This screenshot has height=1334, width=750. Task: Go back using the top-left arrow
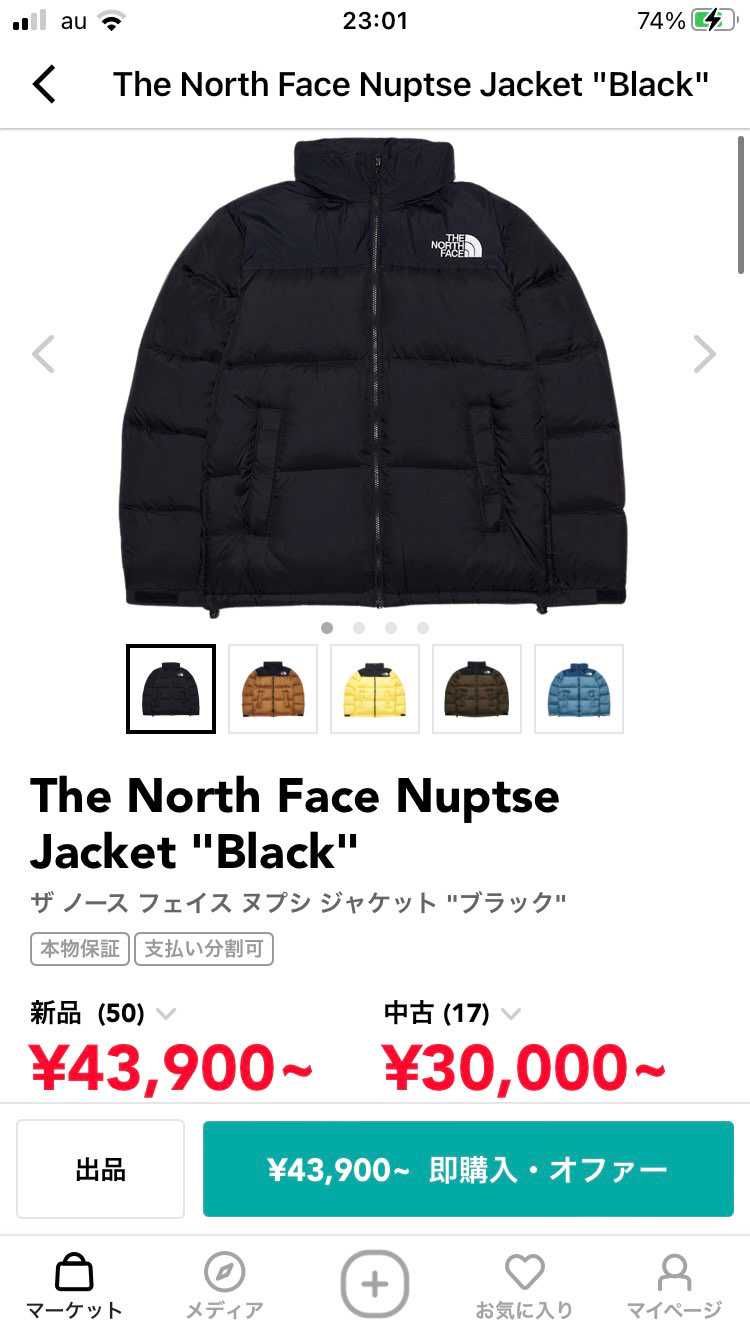(x=44, y=85)
